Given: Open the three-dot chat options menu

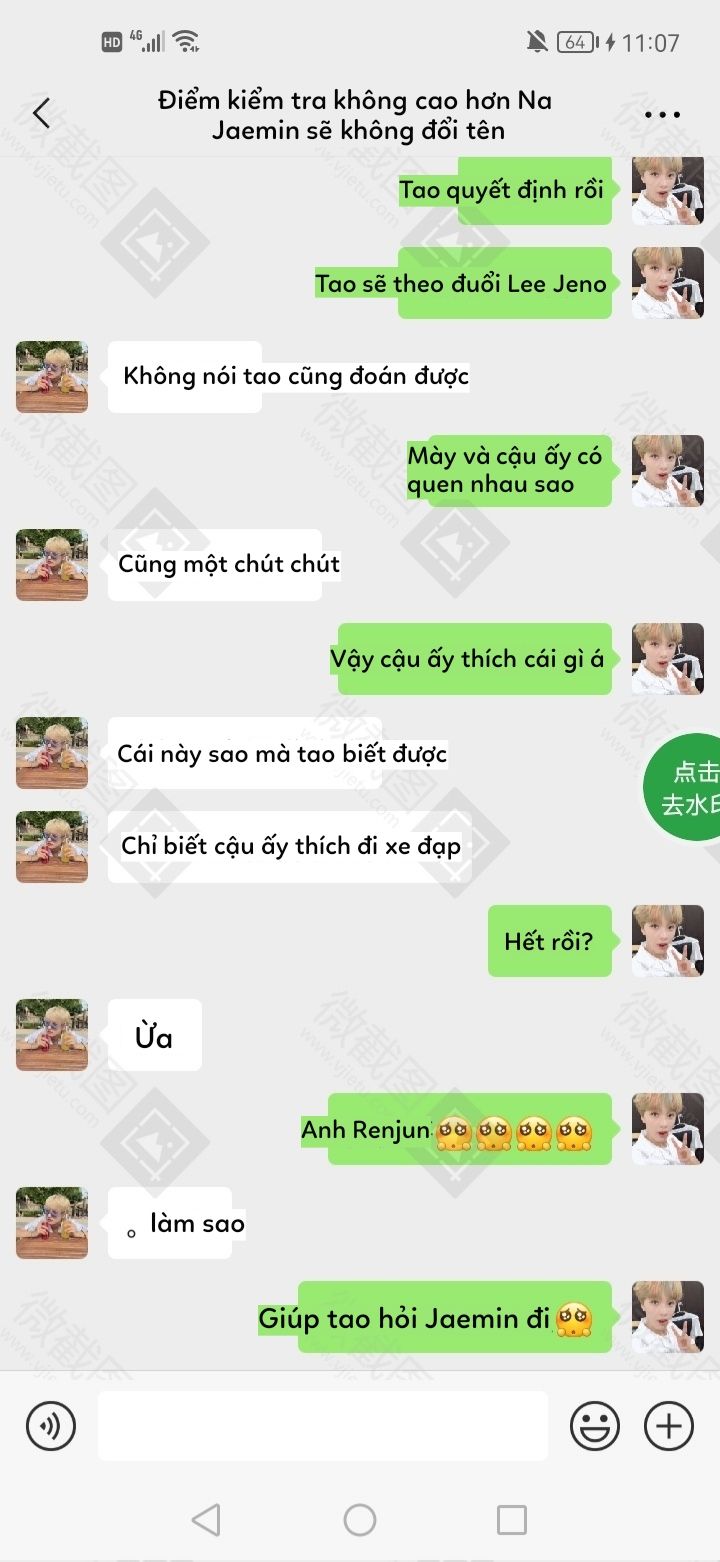Looking at the screenshot, I should click(662, 115).
